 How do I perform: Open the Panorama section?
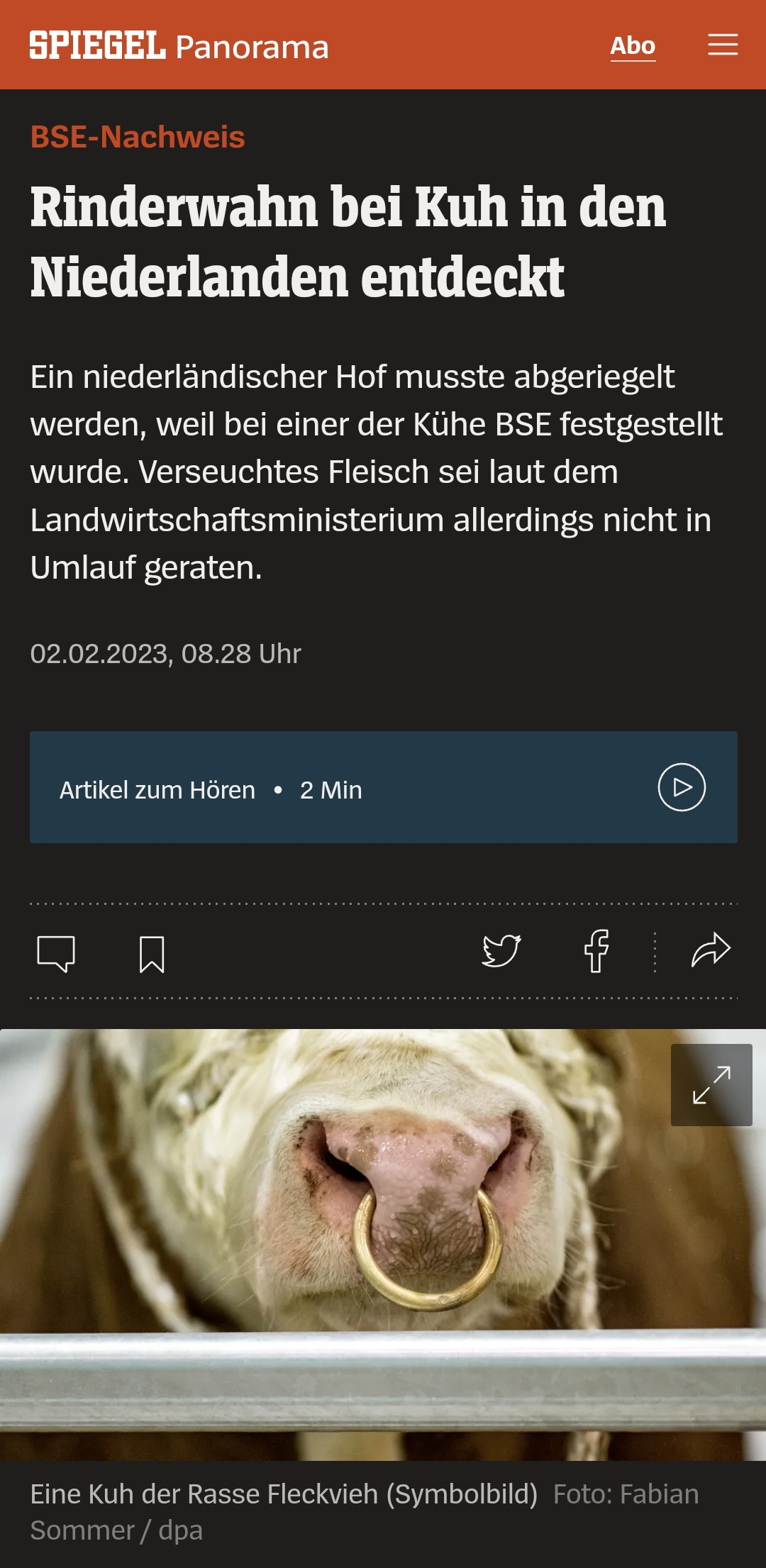point(252,48)
